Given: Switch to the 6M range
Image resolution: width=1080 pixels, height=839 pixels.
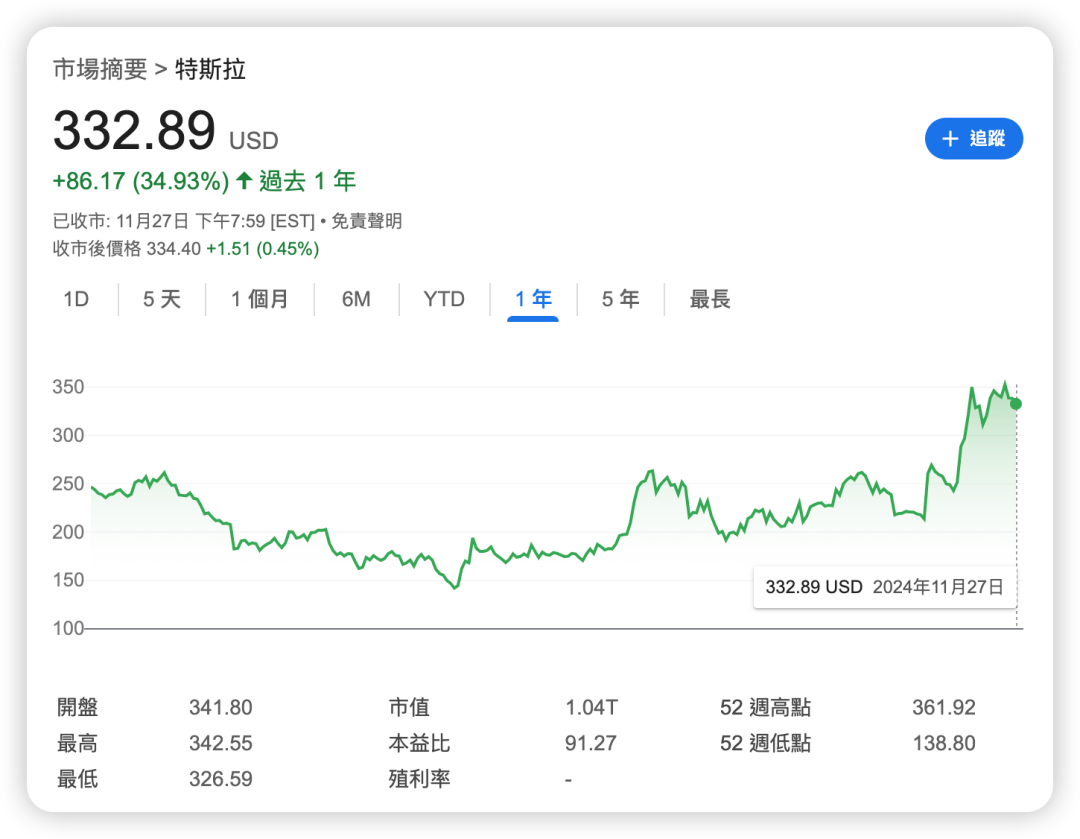Looking at the screenshot, I should click(356, 299).
